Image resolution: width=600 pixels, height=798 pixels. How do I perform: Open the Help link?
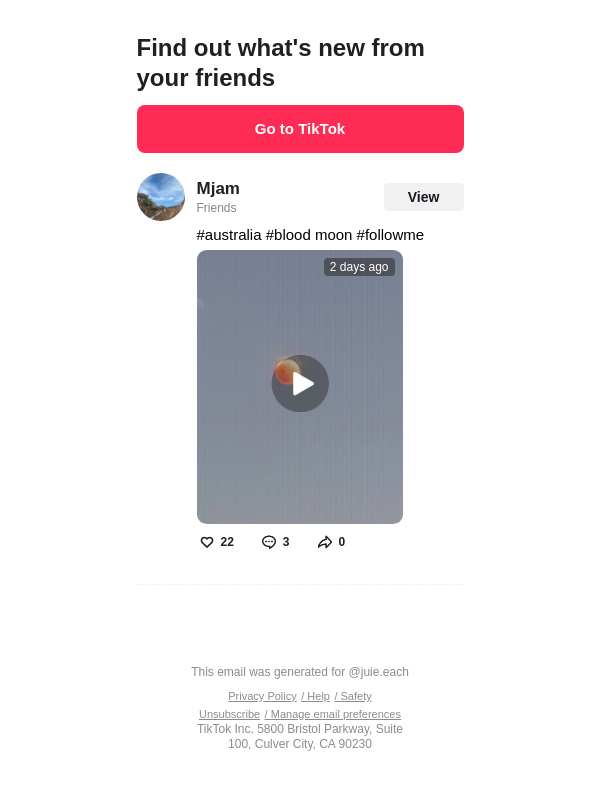(x=318, y=696)
